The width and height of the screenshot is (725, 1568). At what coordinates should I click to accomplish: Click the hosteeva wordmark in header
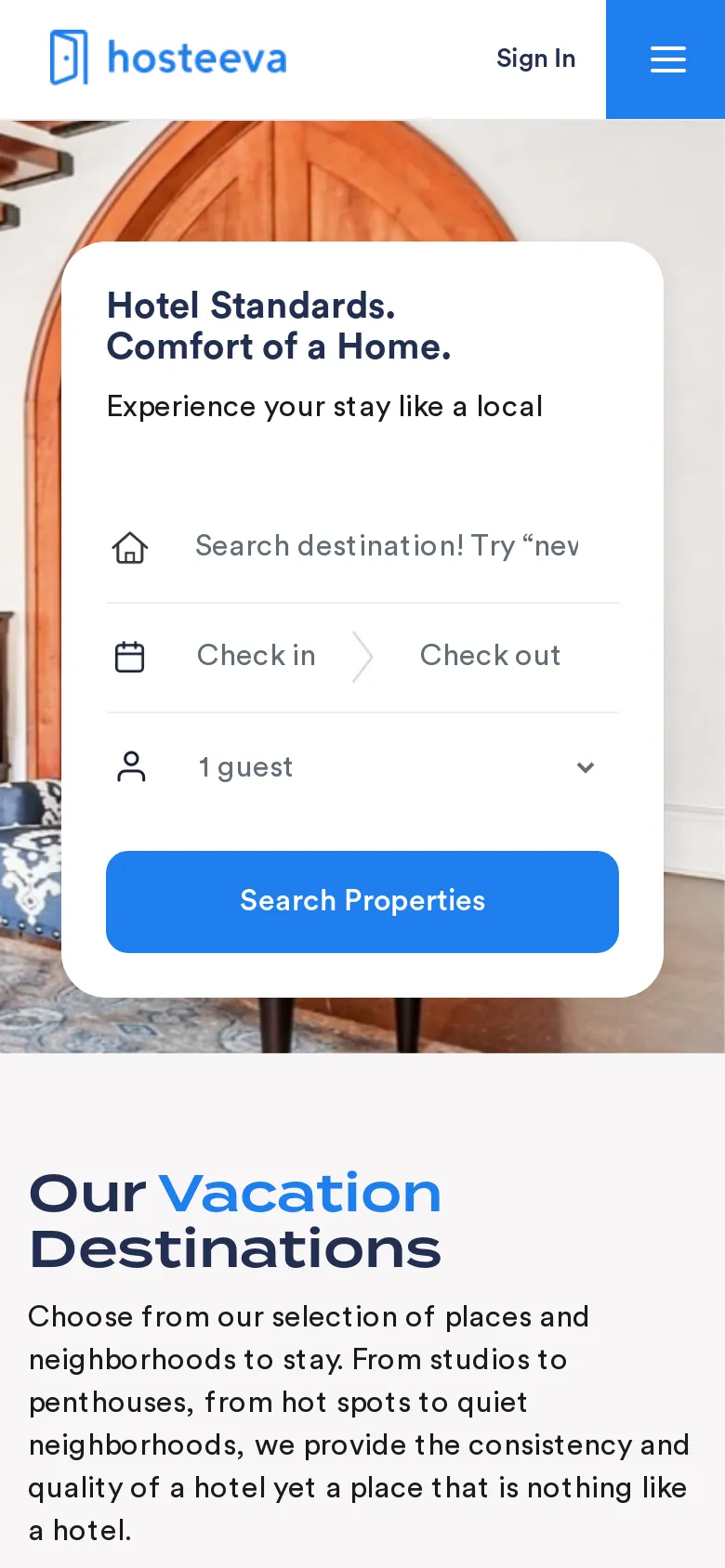[196, 57]
